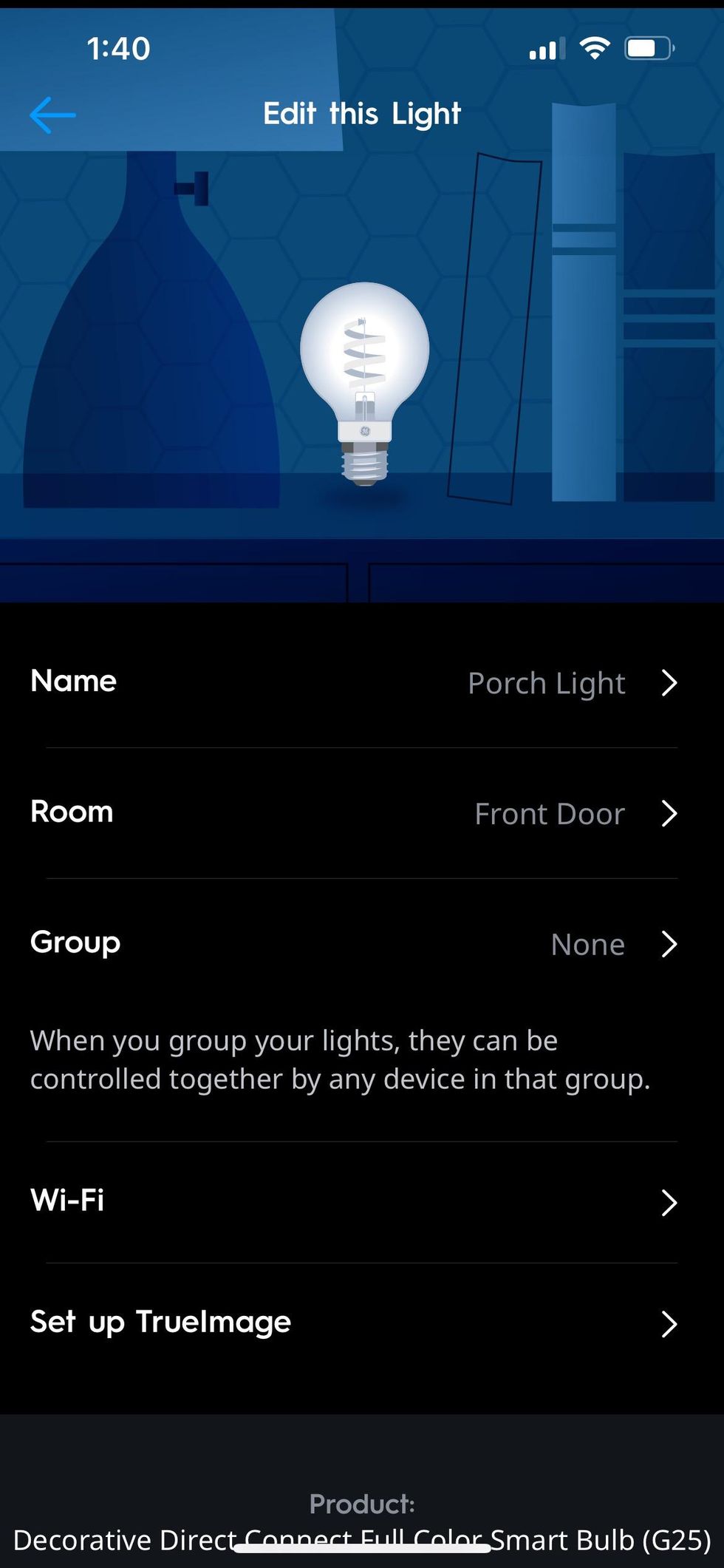724x1568 pixels.
Task: Expand the Group option showing None
Action: (x=669, y=944)
